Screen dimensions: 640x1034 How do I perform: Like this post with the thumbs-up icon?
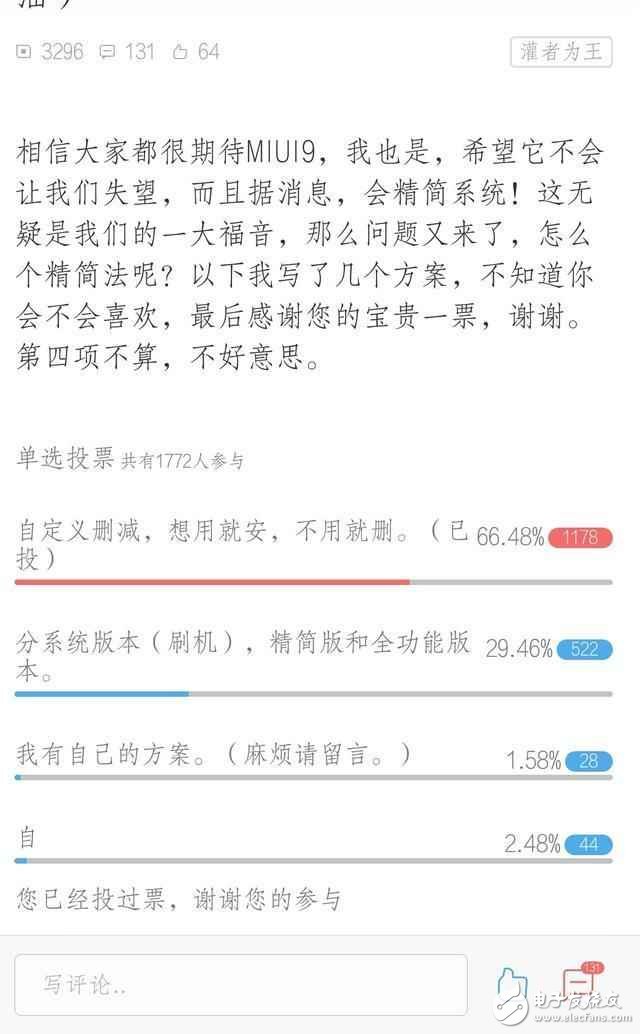pyautogui.click(x=510, y=985)
